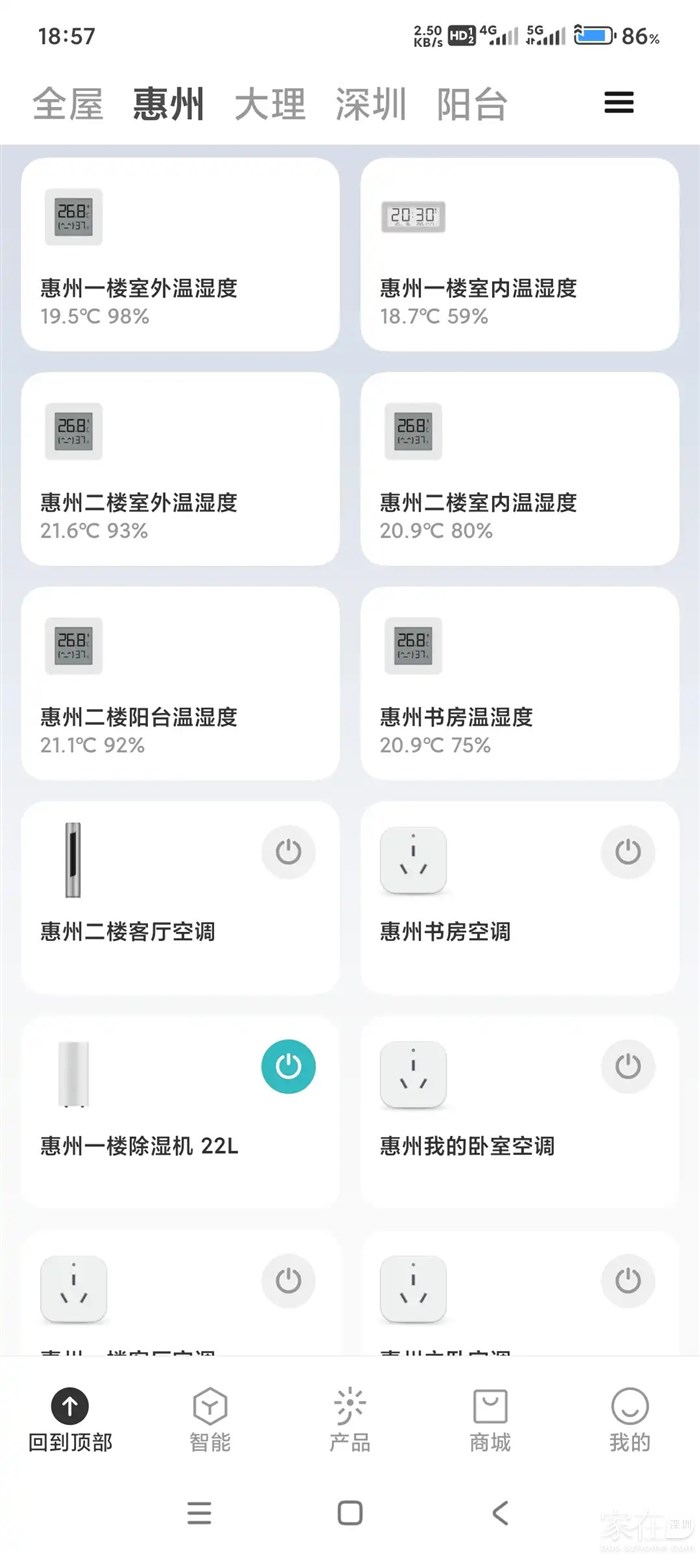Turn on 惠州二楼客厅空调 power button
The image size is (700, 1555).
pos(288,852)
